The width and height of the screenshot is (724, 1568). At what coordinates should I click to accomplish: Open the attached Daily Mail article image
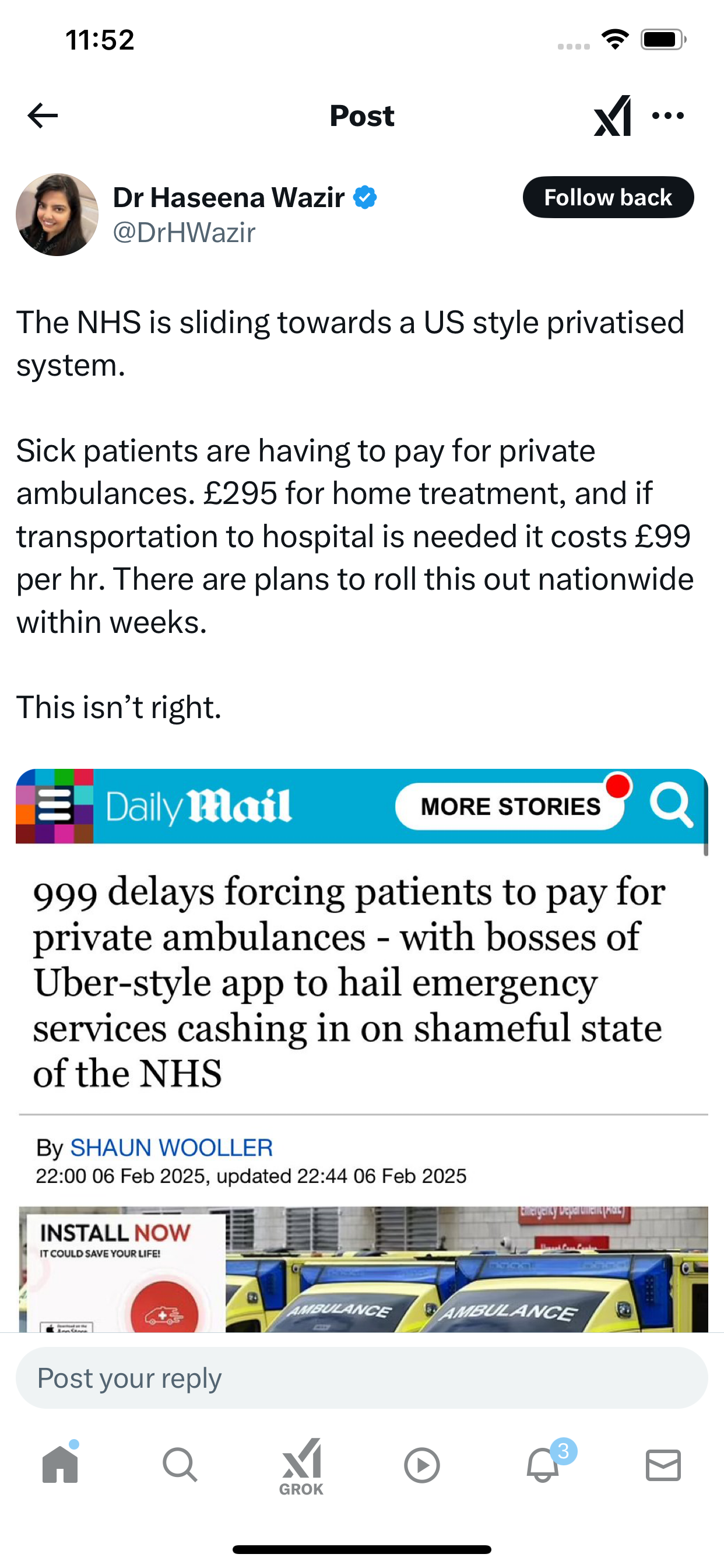[x=362, y=1050]
